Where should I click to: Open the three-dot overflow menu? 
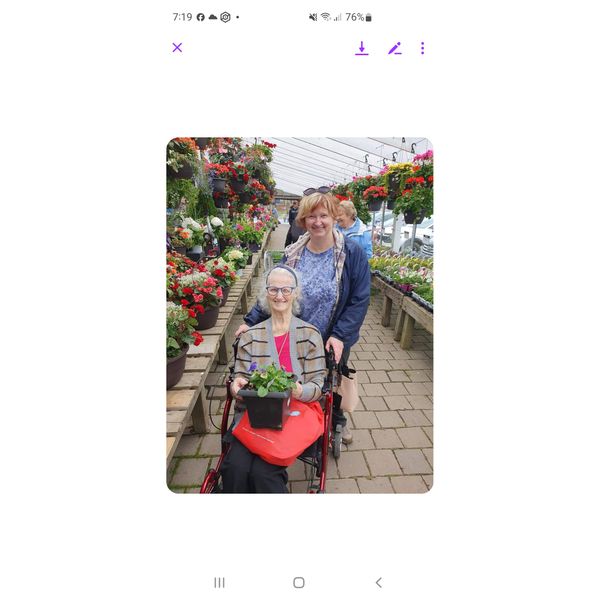422,48
